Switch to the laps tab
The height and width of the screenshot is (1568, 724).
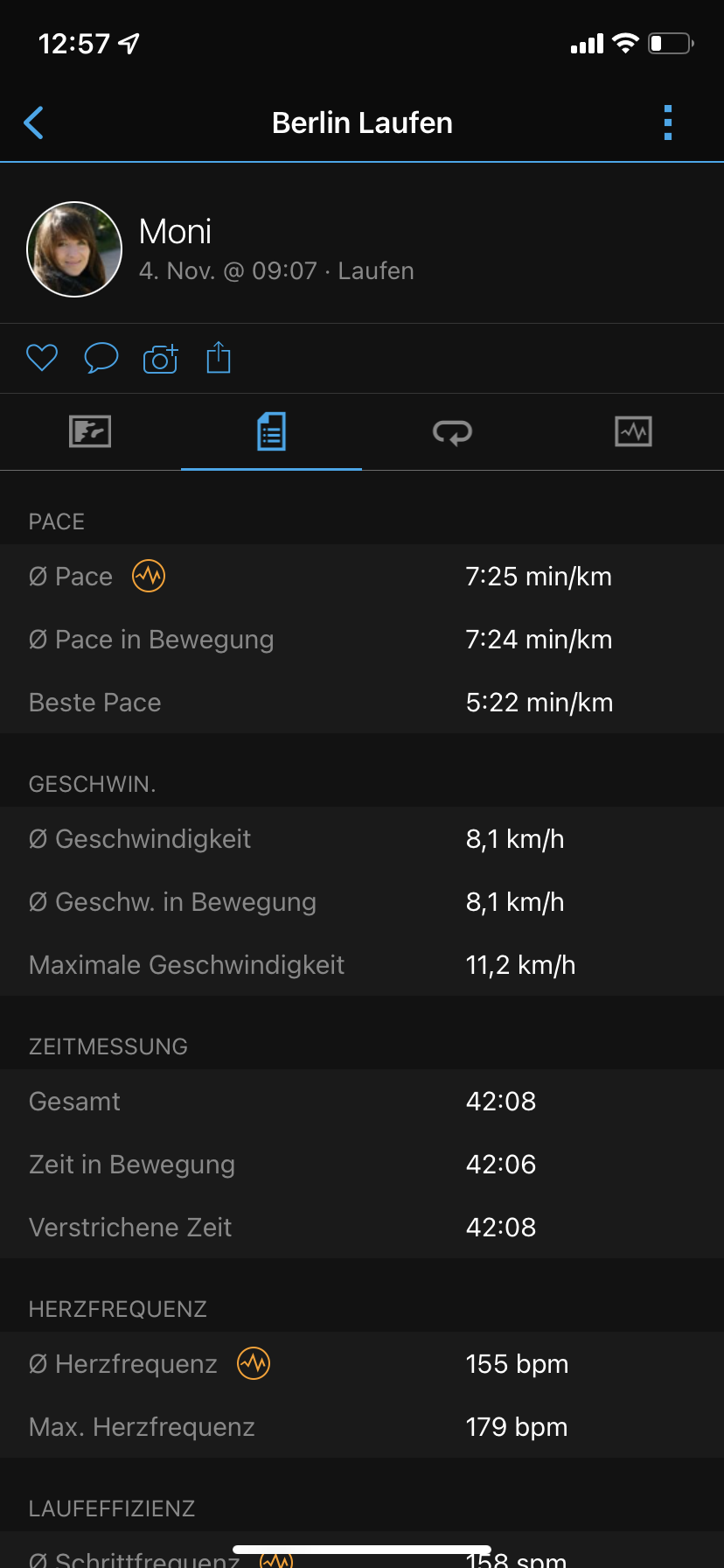tap(452, 431)
